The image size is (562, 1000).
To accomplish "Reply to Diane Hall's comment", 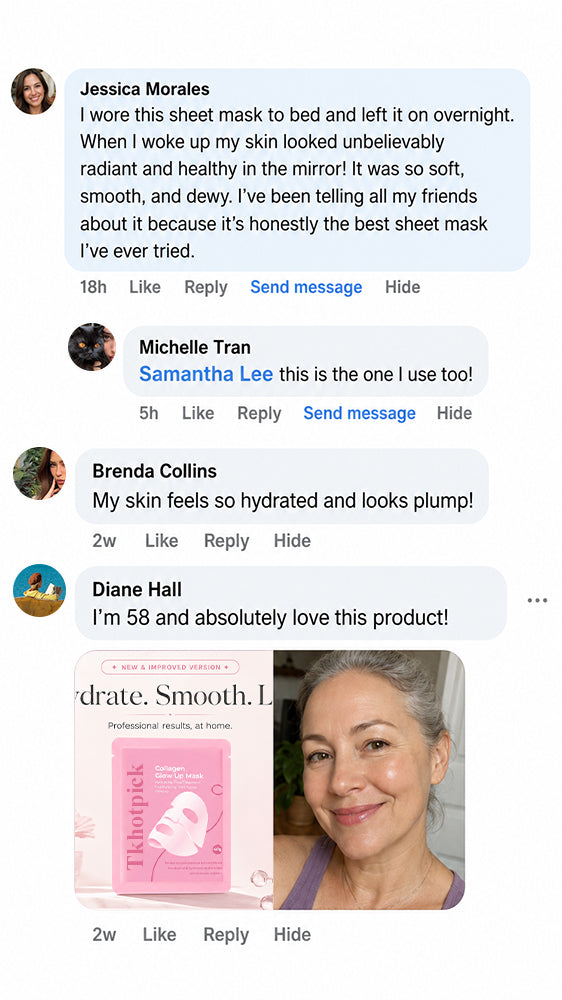I will click(x=226, y=935).
